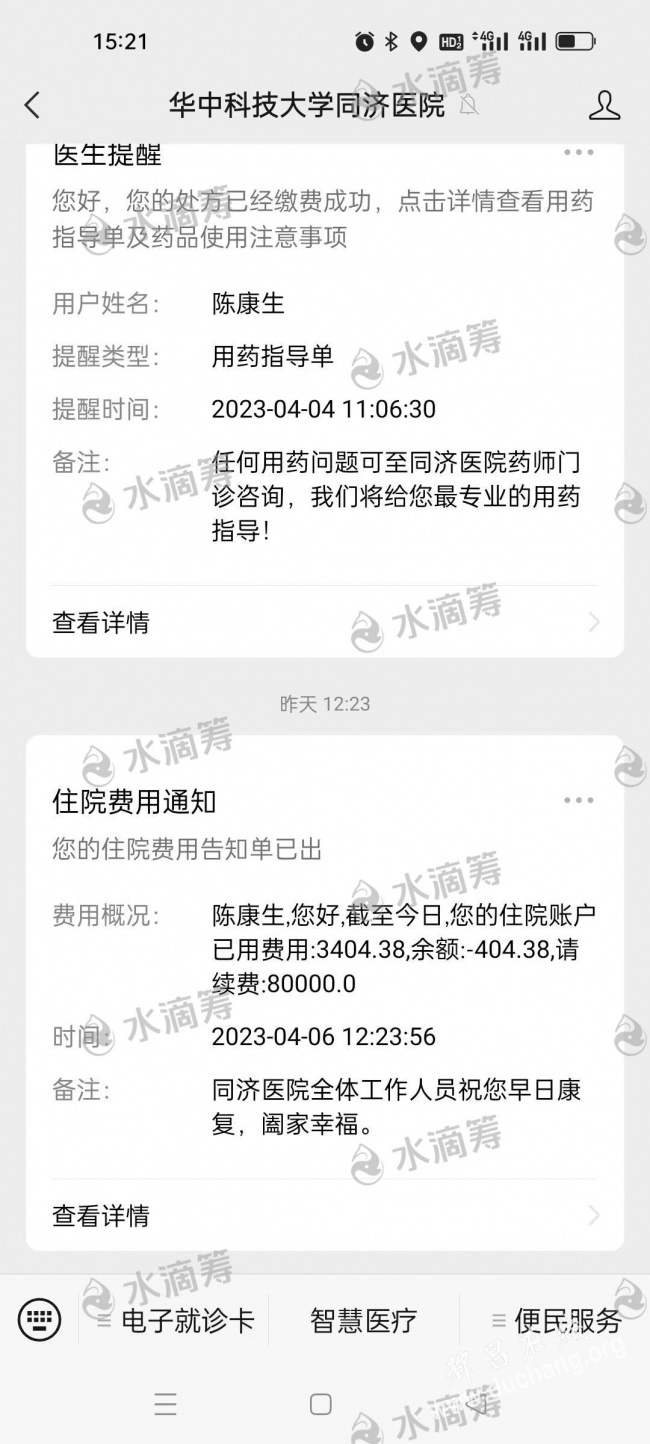Image resolution: width=650 pixels, height=1444 pixels.
Task: Open options for the 医生提醒 card
Action: point(579,153)
